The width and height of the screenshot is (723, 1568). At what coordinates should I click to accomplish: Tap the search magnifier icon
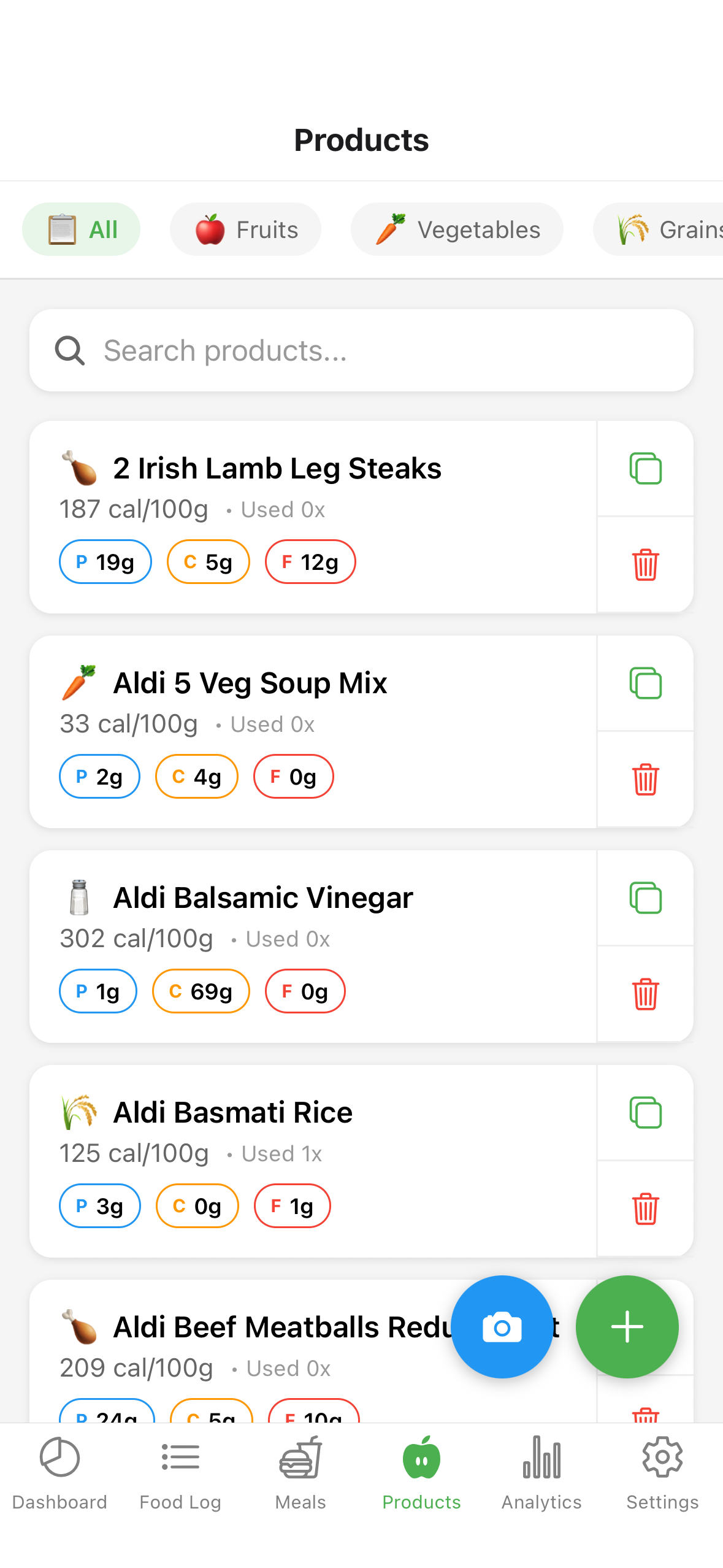[69, 350]
